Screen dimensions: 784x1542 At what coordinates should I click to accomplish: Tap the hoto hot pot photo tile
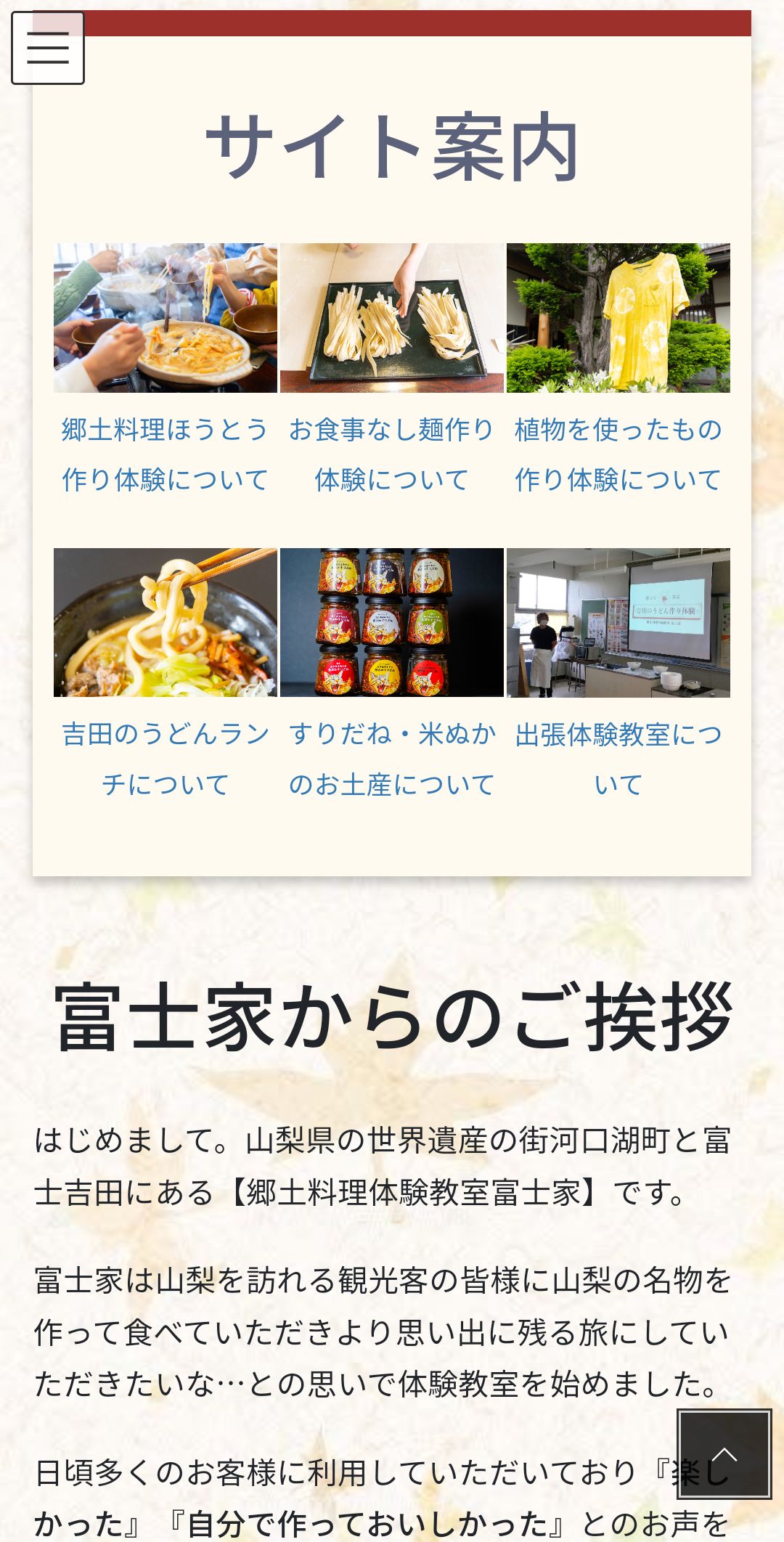click(166, 318)
